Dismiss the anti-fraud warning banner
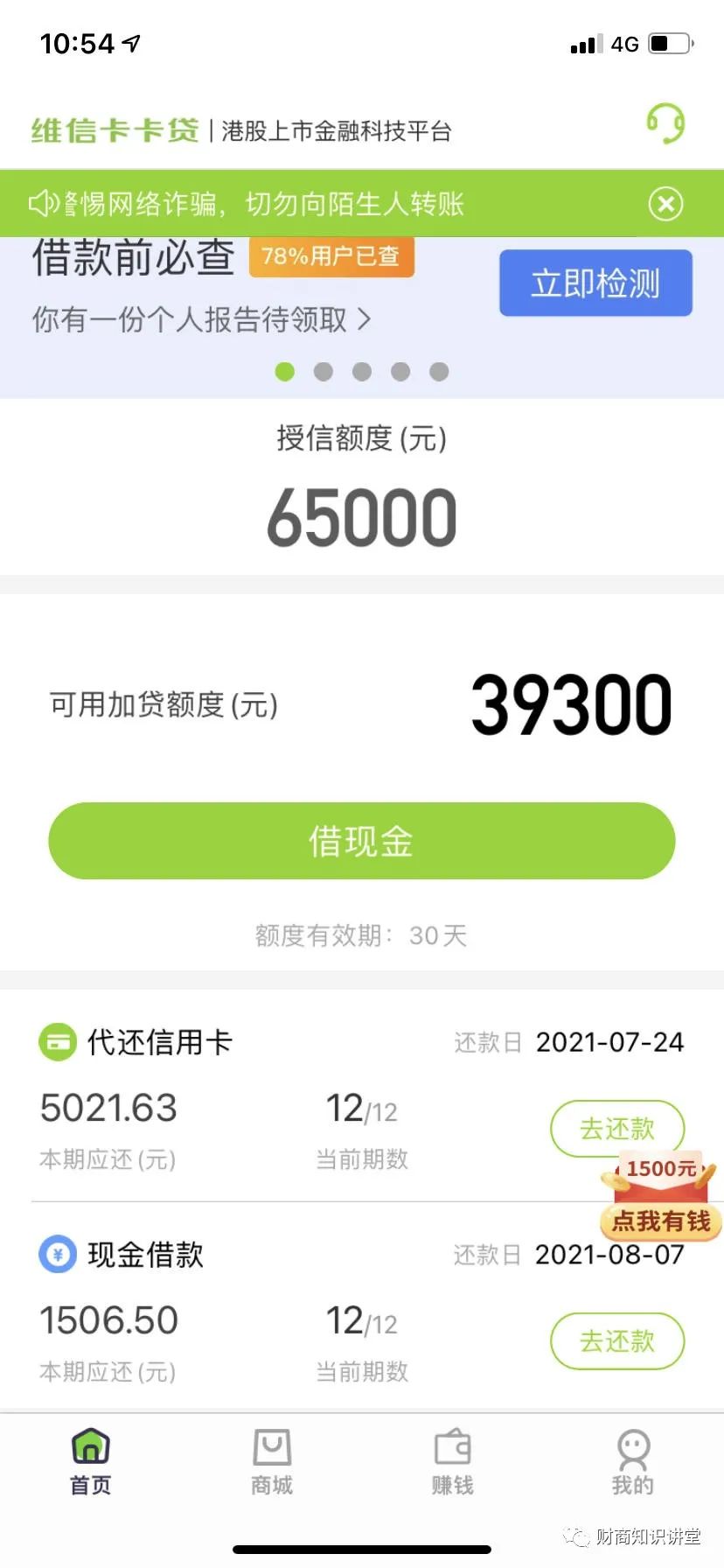 [x=666, y=203]
